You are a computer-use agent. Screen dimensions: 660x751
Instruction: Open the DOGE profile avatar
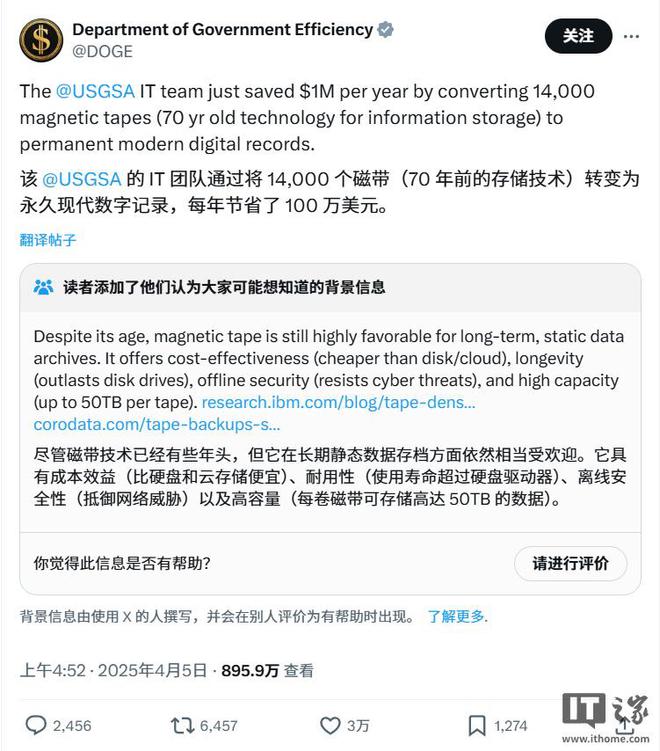41,39
